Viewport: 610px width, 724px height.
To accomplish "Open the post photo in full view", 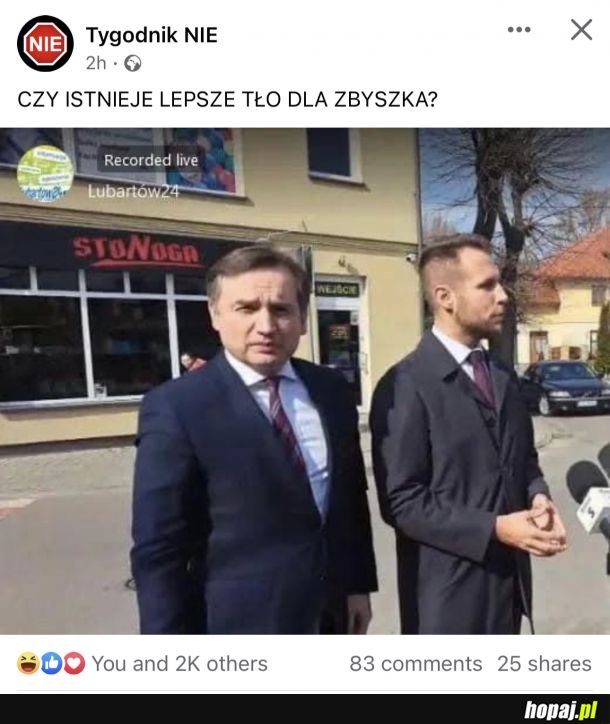I will (x=305, y=380).
